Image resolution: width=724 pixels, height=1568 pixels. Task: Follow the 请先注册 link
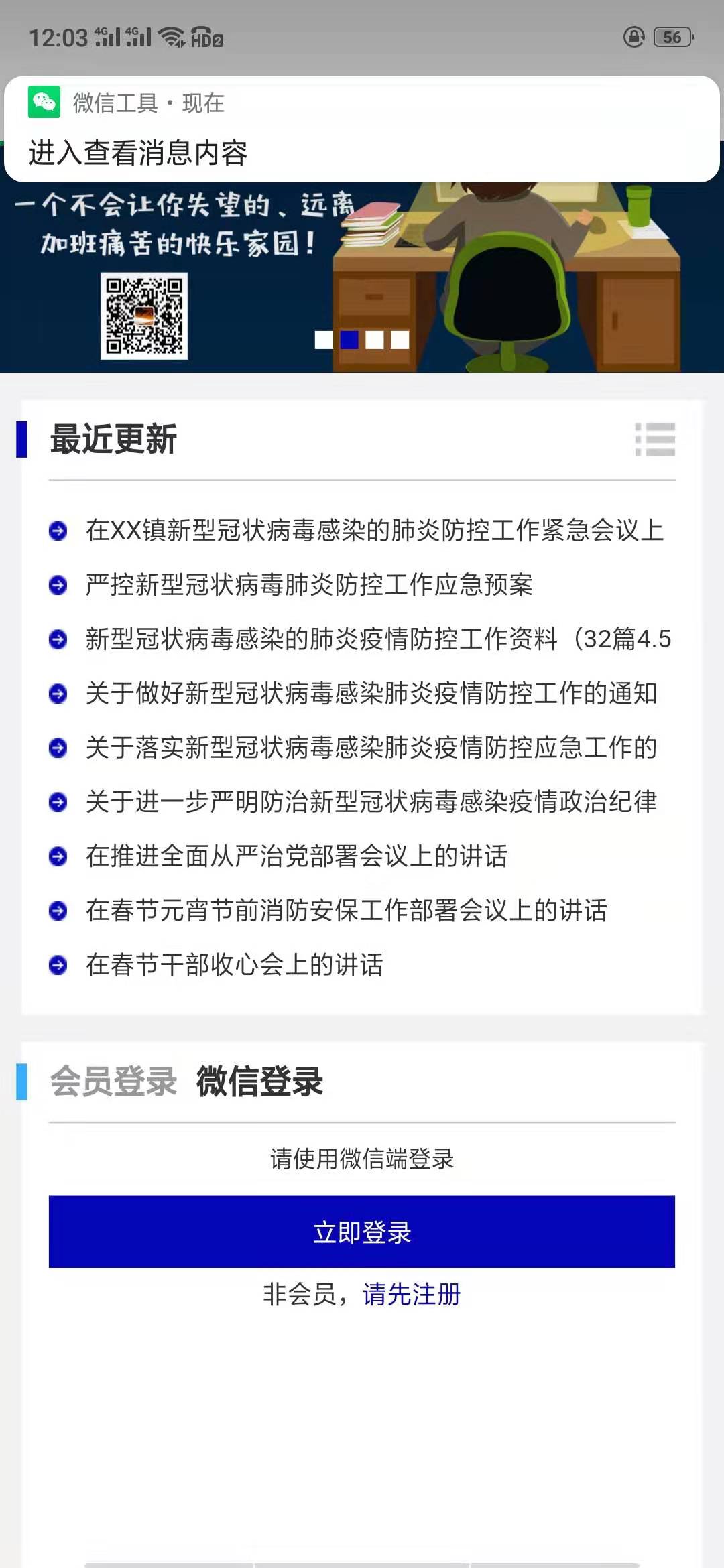click(x=412, y=1294)
